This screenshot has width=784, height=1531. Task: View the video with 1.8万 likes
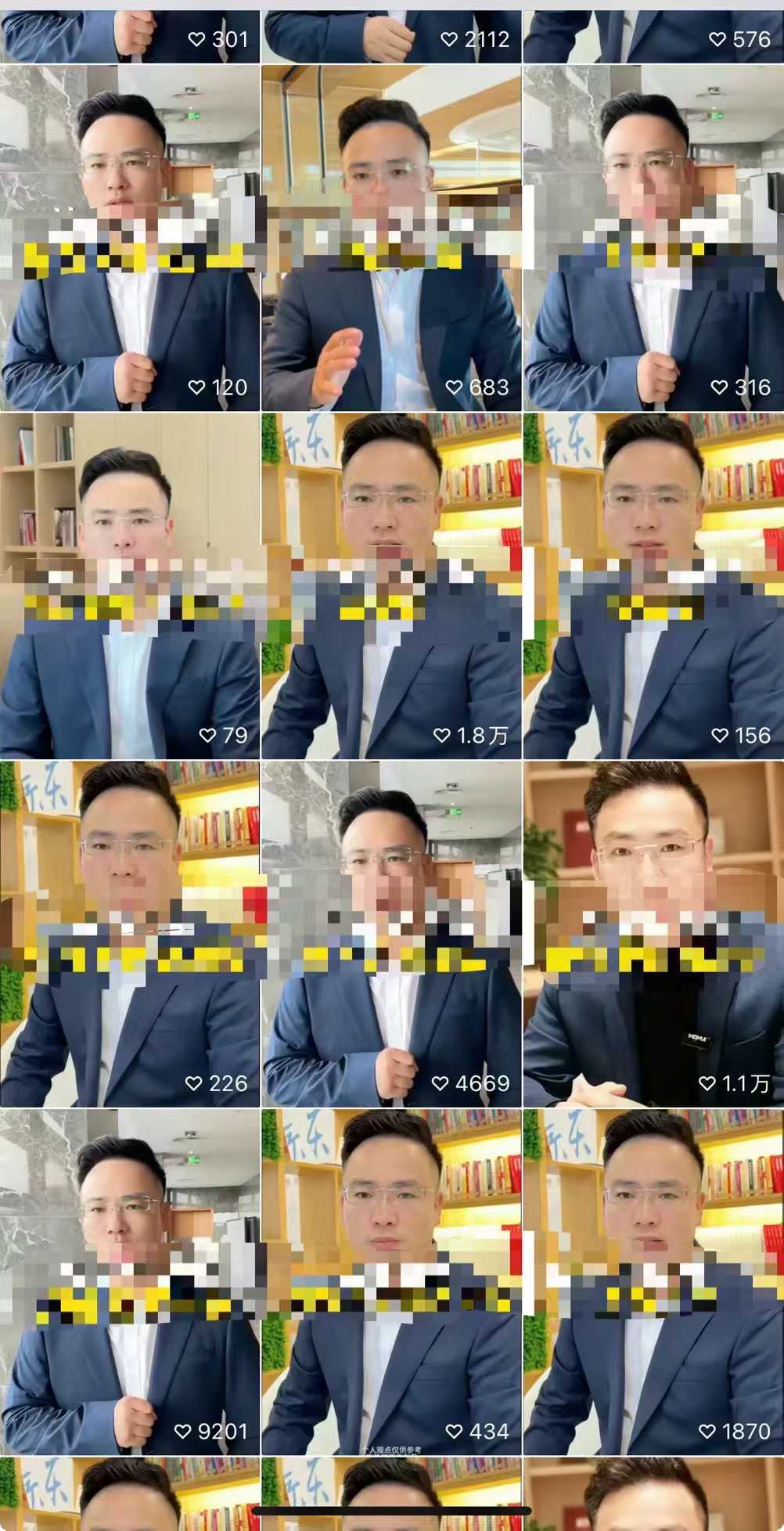click(x=391, y=585)
